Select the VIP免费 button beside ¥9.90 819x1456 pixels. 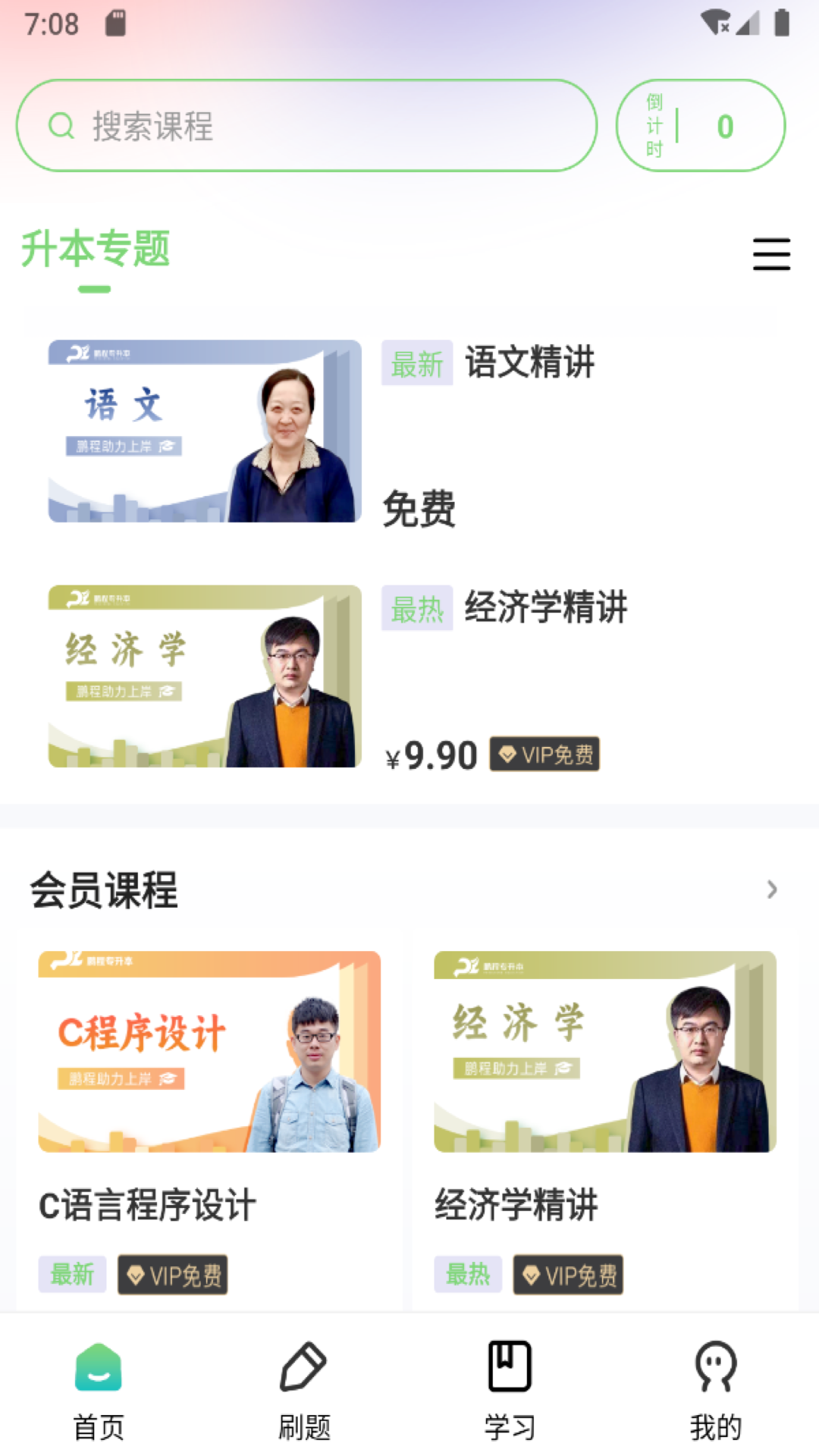pos(544,755)
